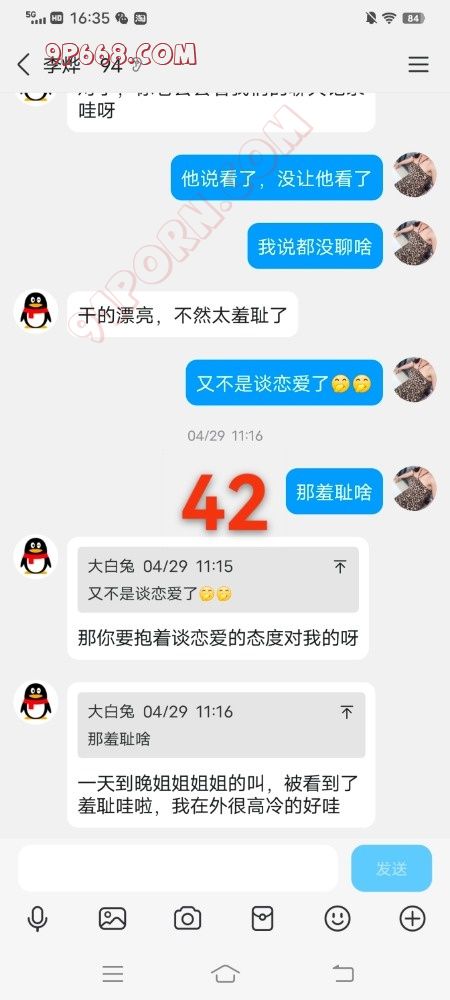Open the chat settings hamburger menu
450x1000 pixels.
(x=418, y=64)
